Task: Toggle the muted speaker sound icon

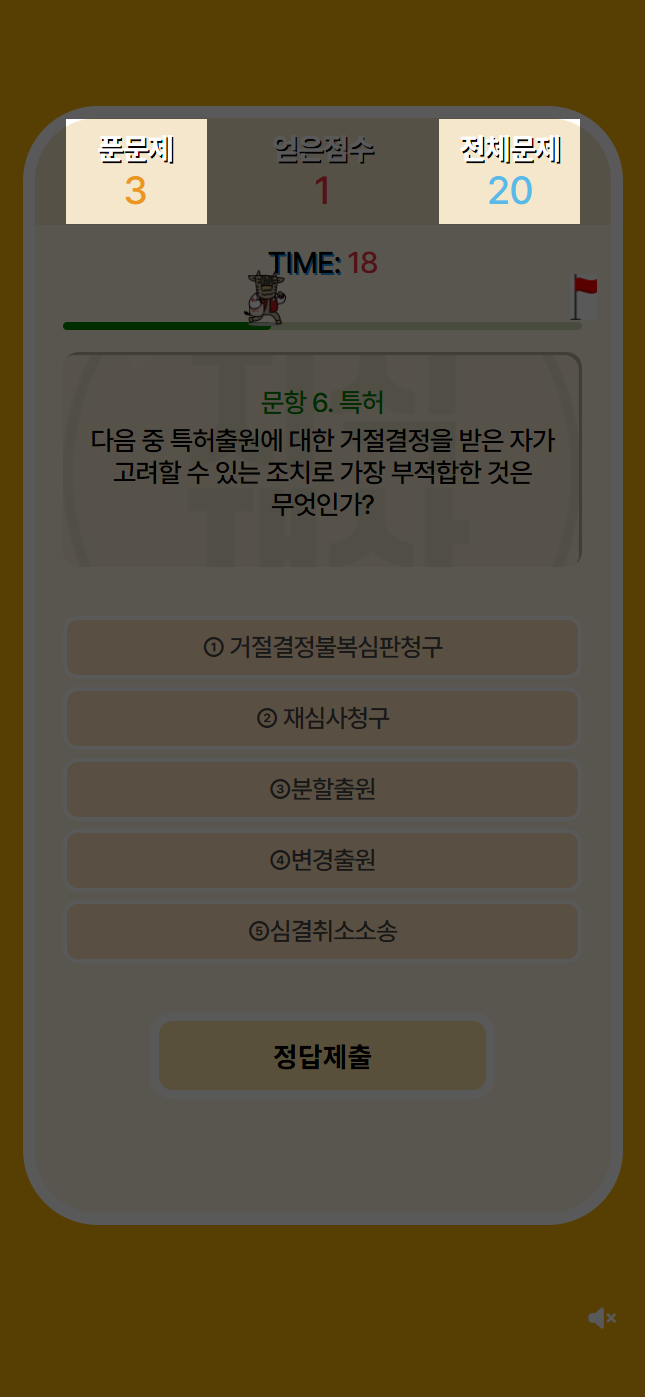Action: click(601, 1318)
